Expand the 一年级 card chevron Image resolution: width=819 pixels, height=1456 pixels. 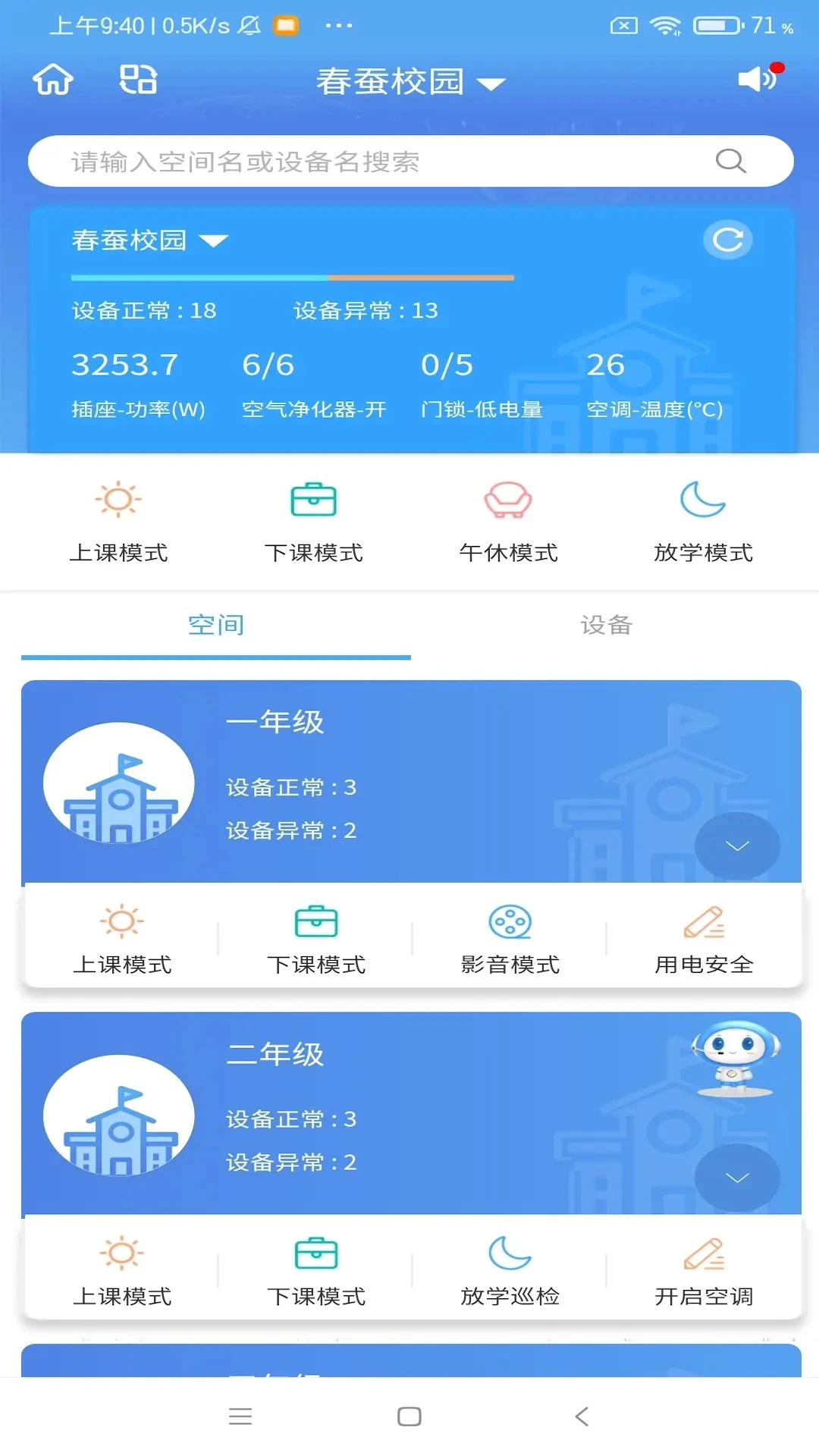[x=736, y=845]
